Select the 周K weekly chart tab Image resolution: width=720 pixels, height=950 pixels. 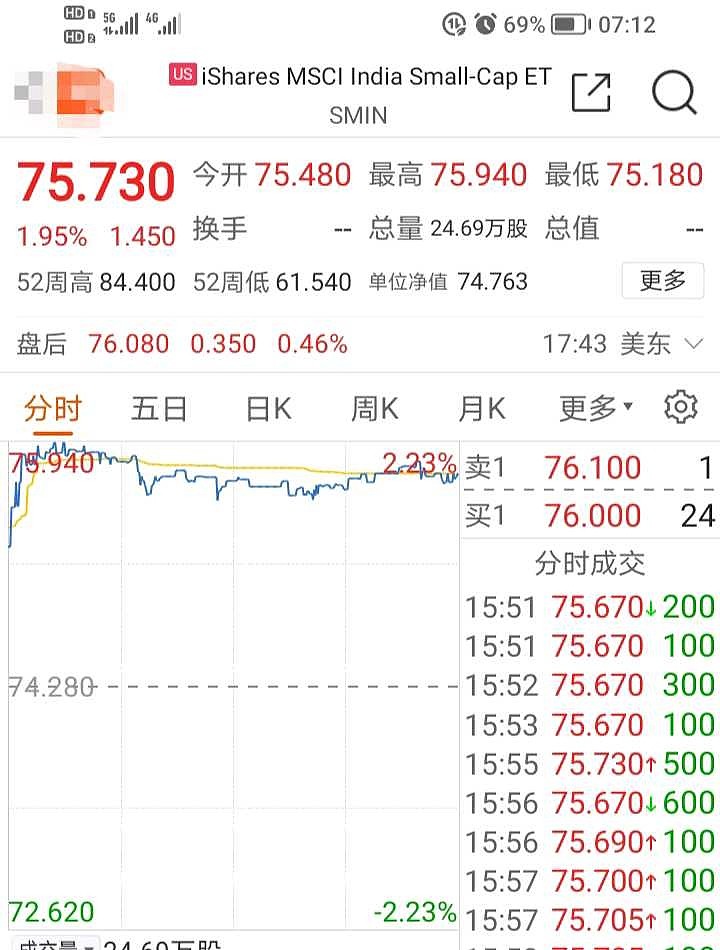click(374, 408)
